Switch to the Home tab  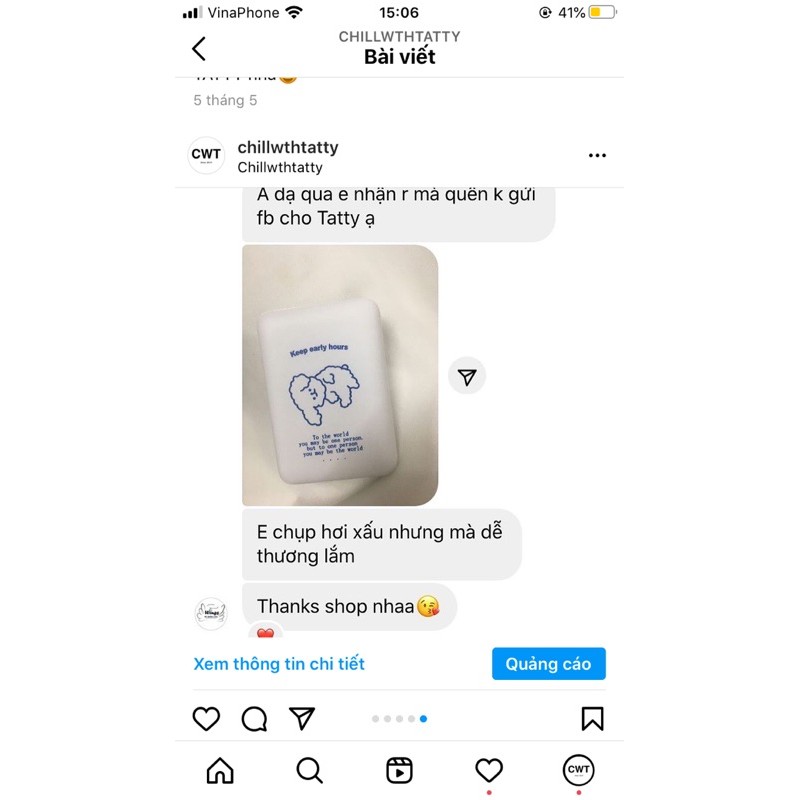(x=220, y=770)
